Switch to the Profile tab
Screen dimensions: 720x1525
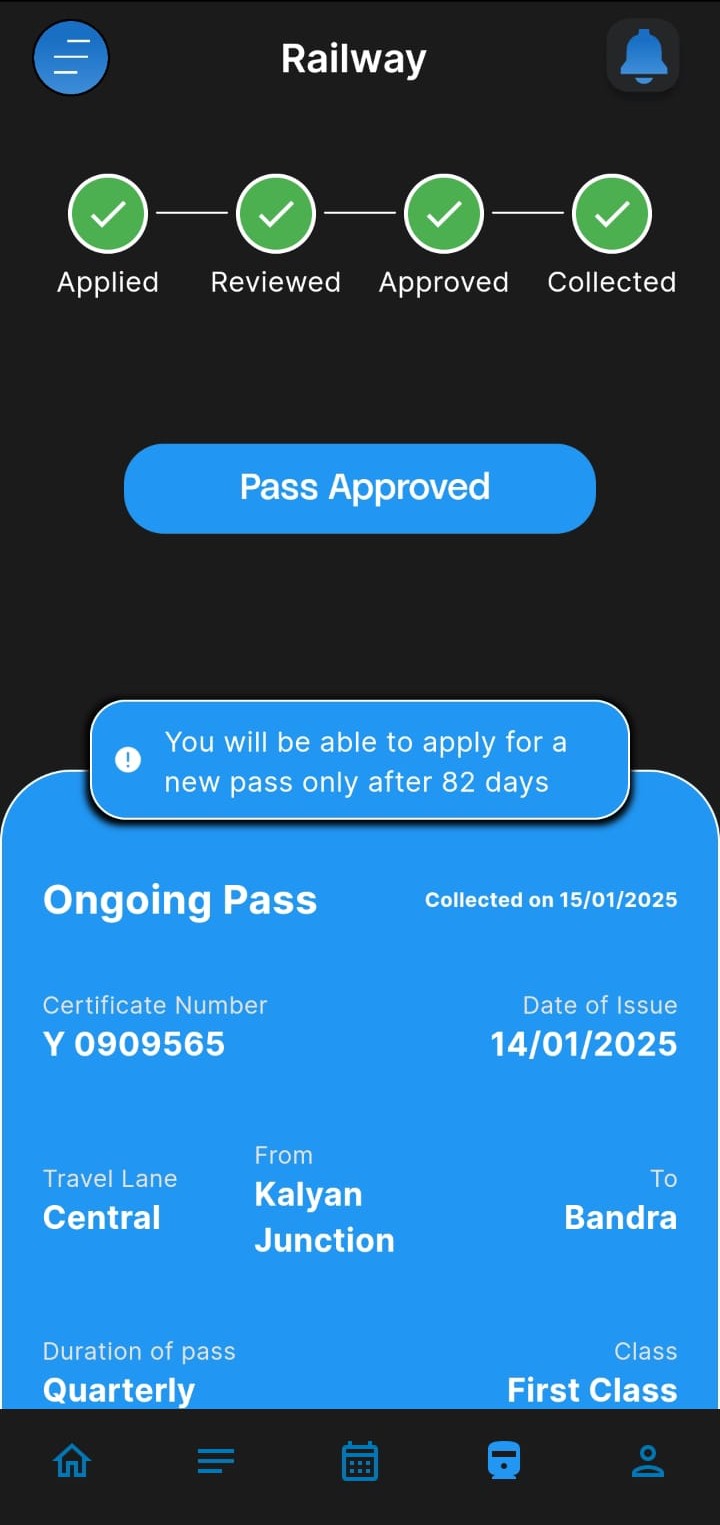click(648, 1462)
